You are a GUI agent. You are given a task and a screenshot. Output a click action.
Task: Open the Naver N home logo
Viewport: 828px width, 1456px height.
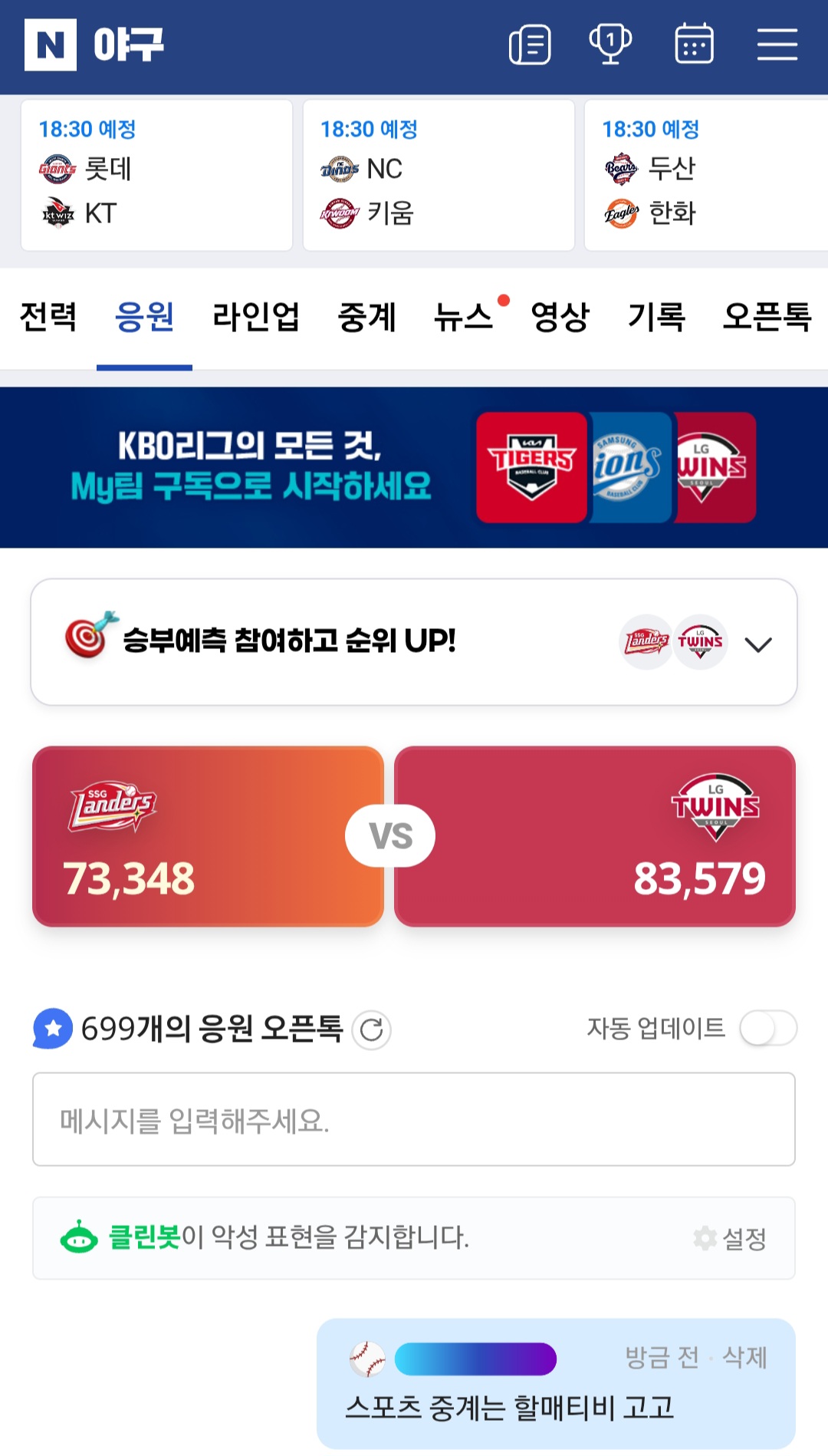(x=51, y=44)
